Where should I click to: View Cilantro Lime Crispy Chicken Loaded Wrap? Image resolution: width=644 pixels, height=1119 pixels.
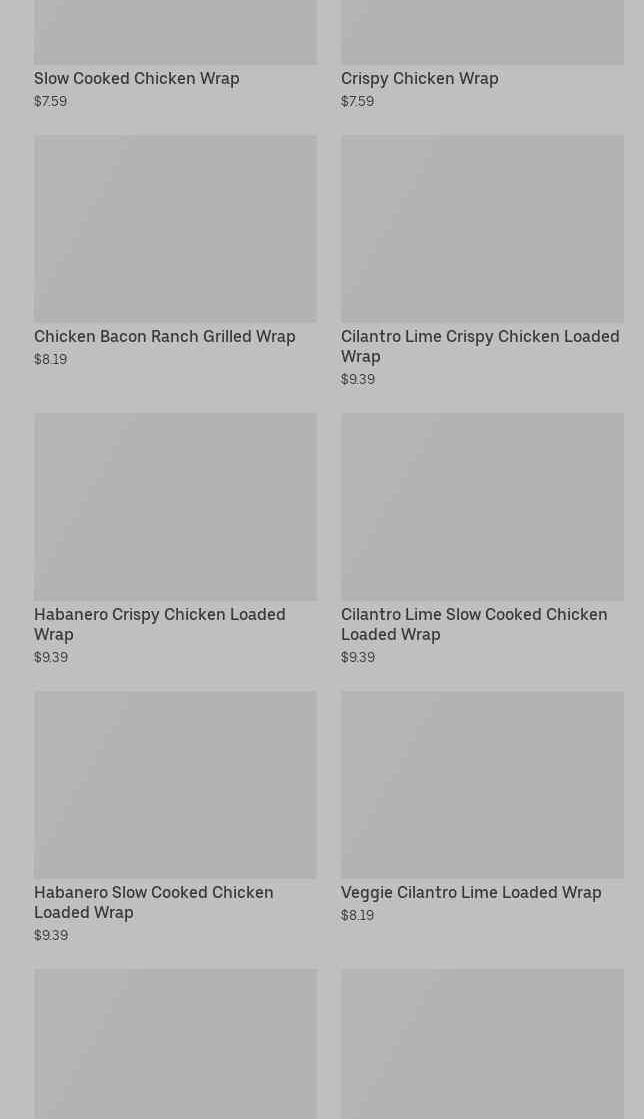[x=482, y=262]
